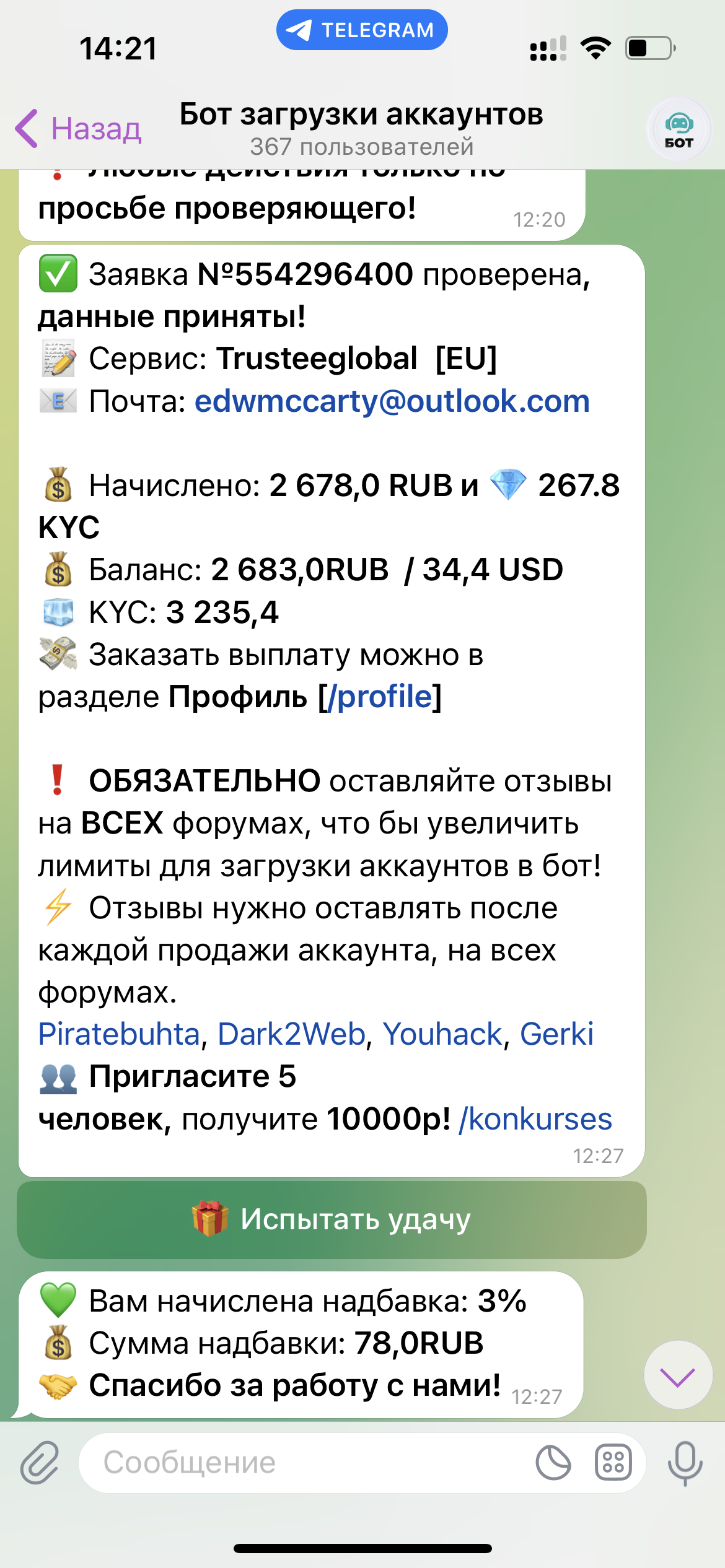Tap the /konkurses command link
This screenshot has width=725, height=1568.
[x=535, y=1119]
